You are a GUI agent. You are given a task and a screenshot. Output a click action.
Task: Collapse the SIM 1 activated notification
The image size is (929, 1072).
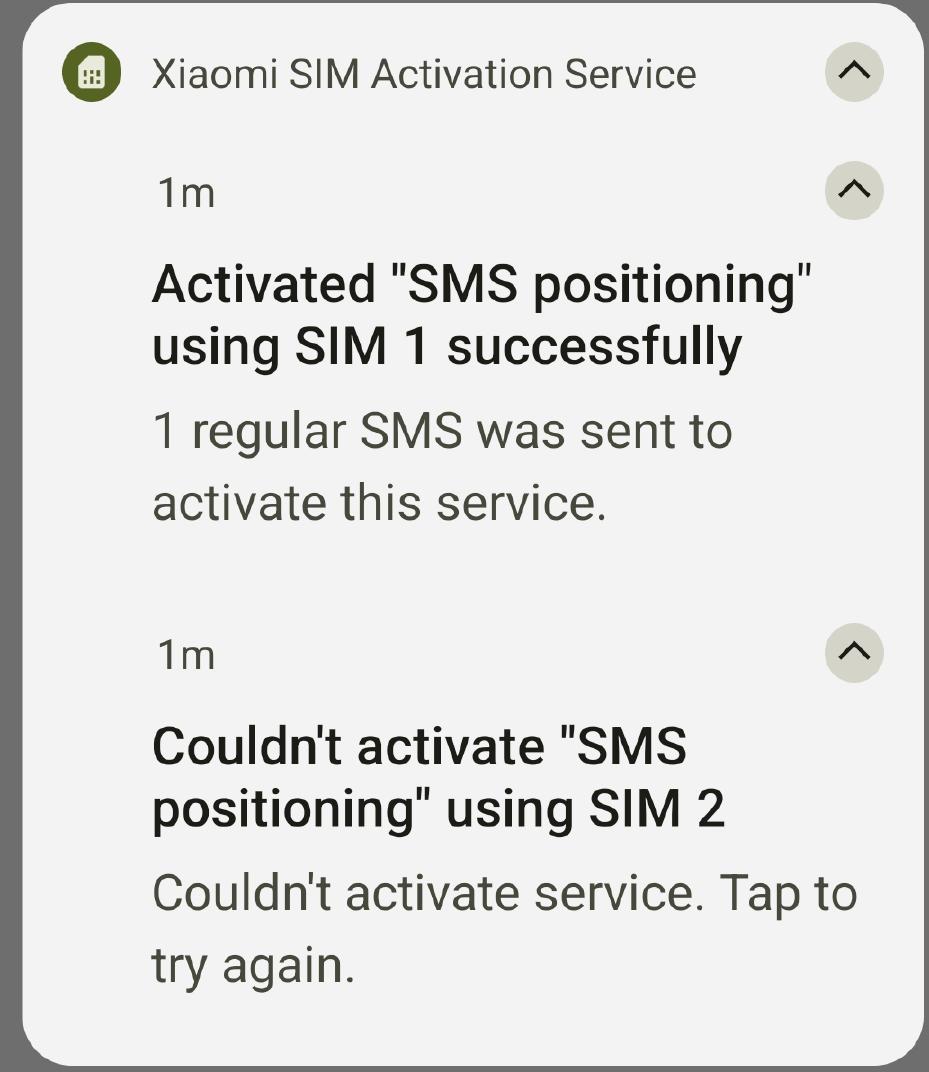[x=854, y=190]
